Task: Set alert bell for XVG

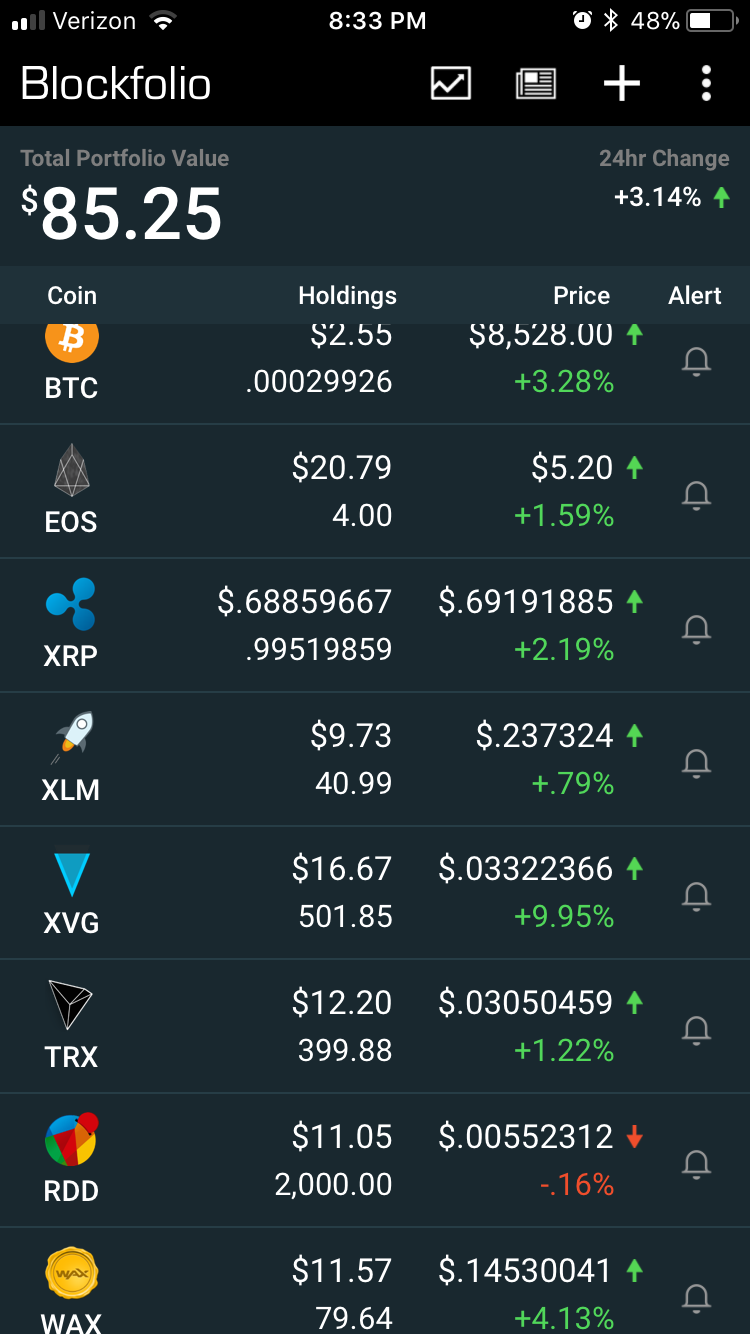Action: coord(696,896)
